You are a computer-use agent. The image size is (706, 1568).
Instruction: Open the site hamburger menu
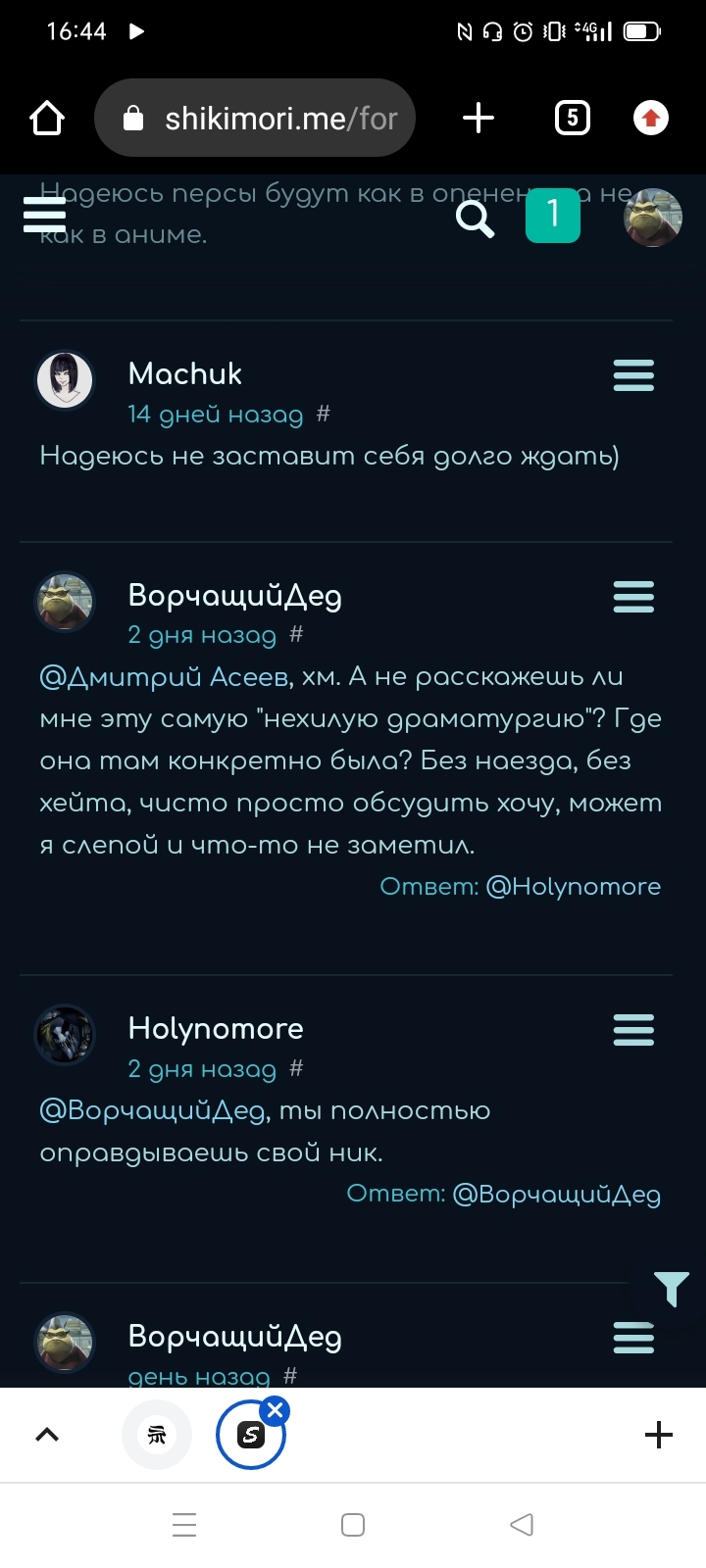pyautogui.click(x=45, y=215)
